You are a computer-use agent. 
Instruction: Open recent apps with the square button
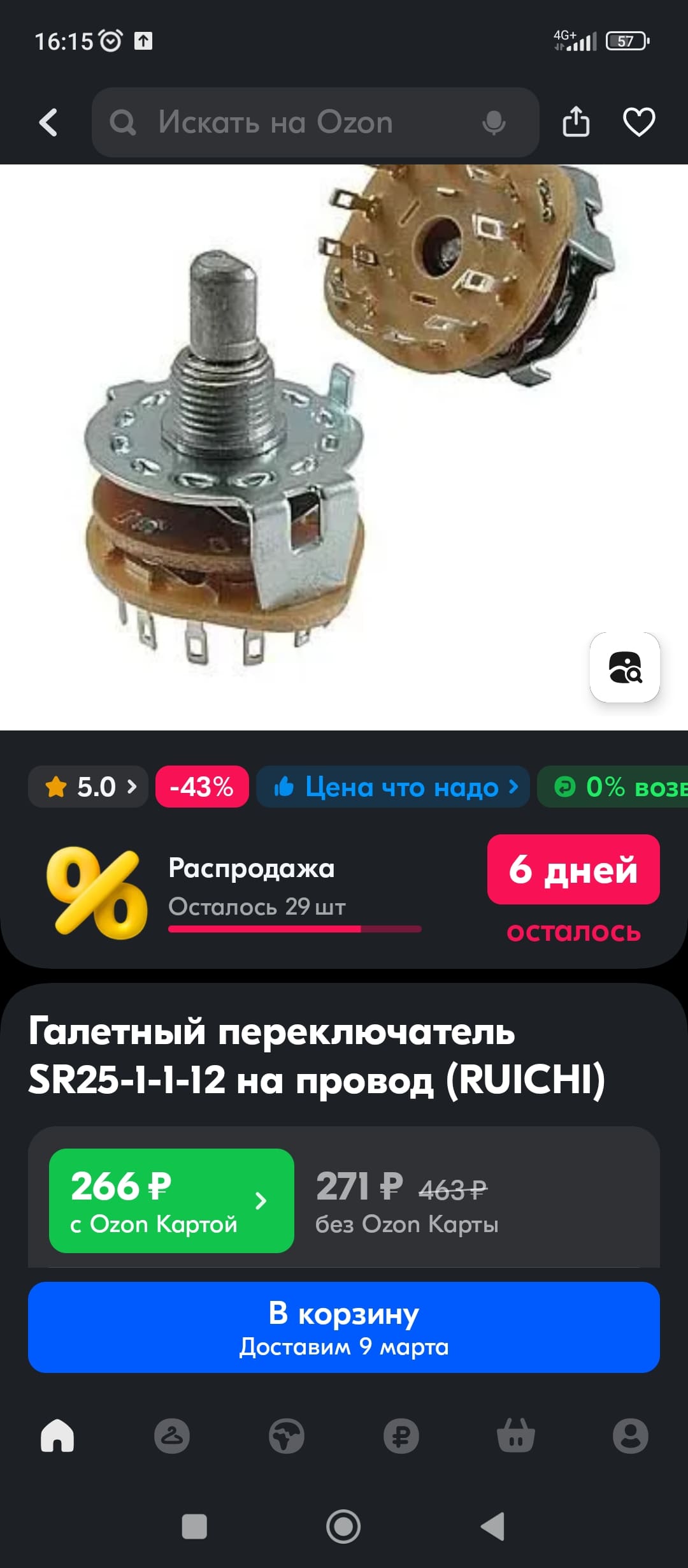point(194,1527)
